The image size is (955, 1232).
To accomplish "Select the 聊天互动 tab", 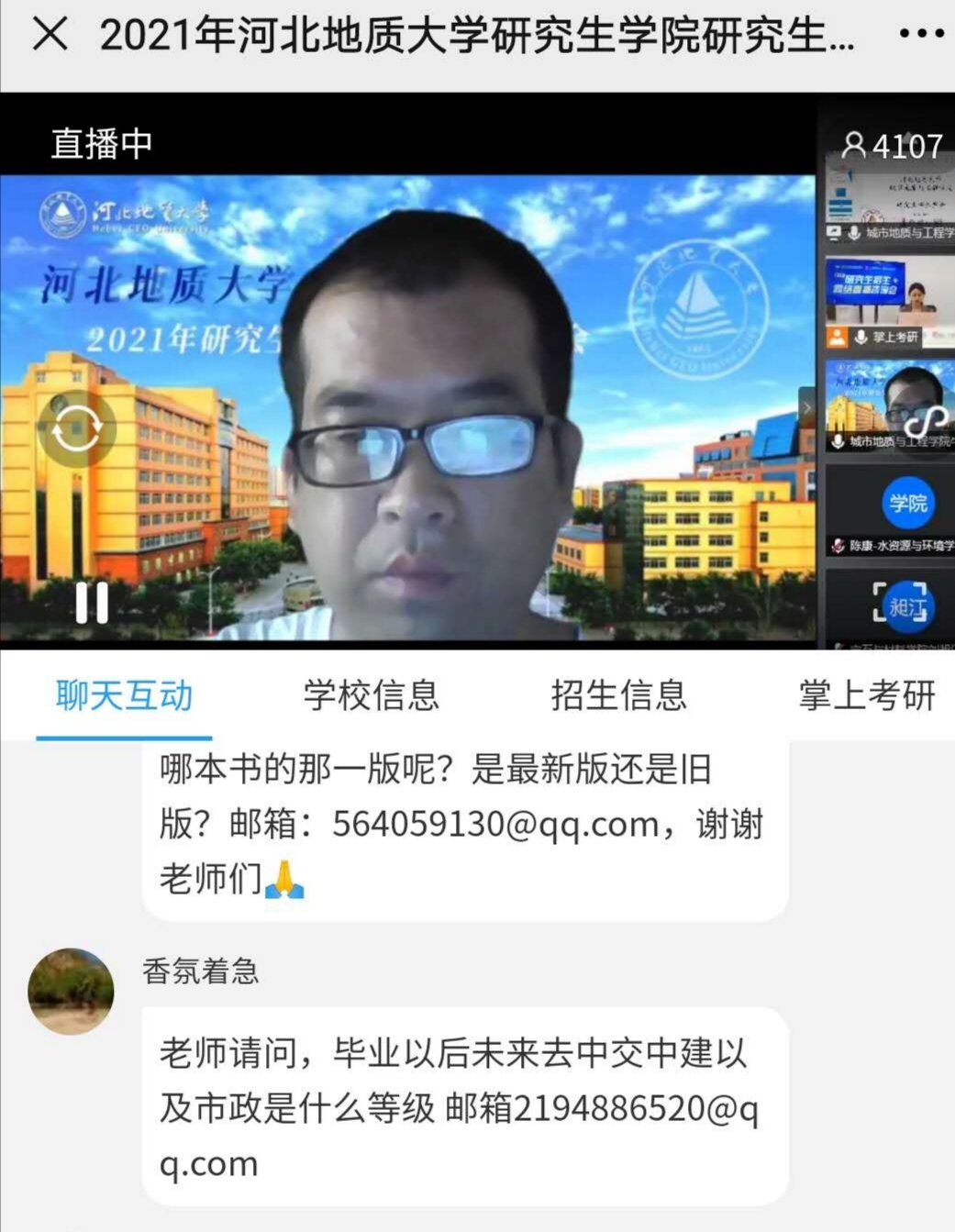I will [x=125, y=695].
